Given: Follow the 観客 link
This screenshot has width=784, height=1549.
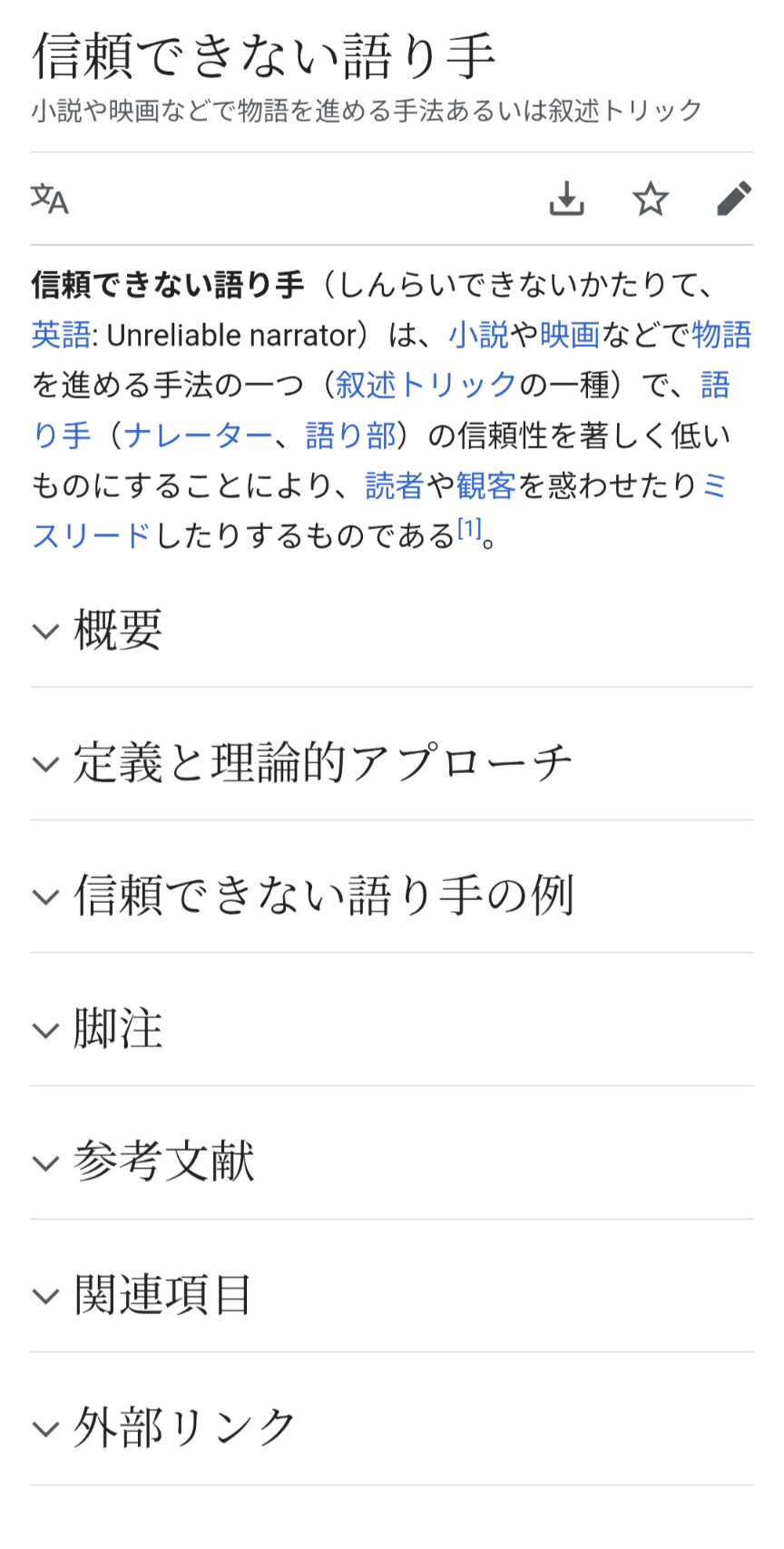Looking at the screenshot, I should [x=486, y=485].
